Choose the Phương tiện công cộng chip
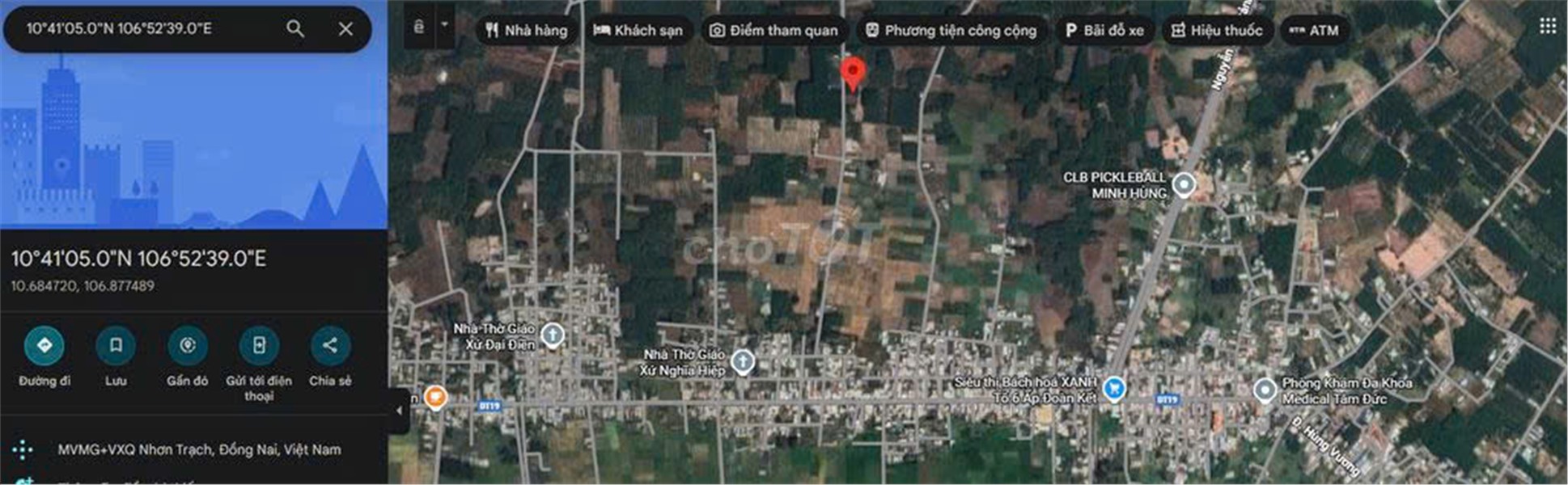This screenshot has width=1568, height=485. coord(951,31)
